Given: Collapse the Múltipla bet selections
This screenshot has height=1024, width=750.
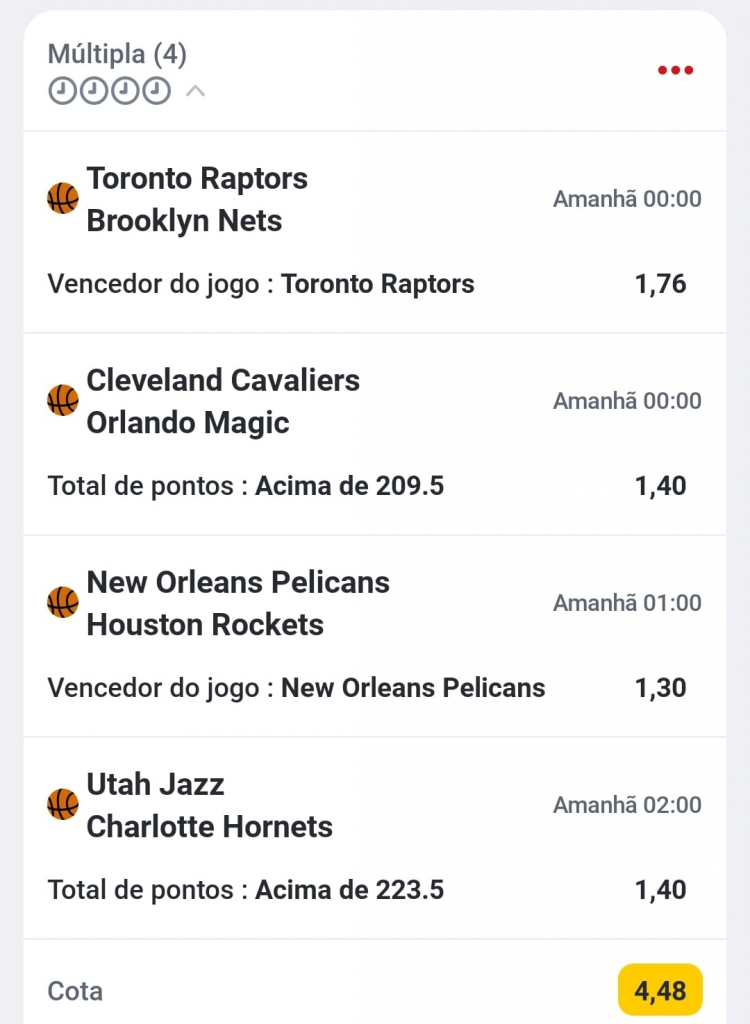Looking at the screenshot, I should click(196, 92).
